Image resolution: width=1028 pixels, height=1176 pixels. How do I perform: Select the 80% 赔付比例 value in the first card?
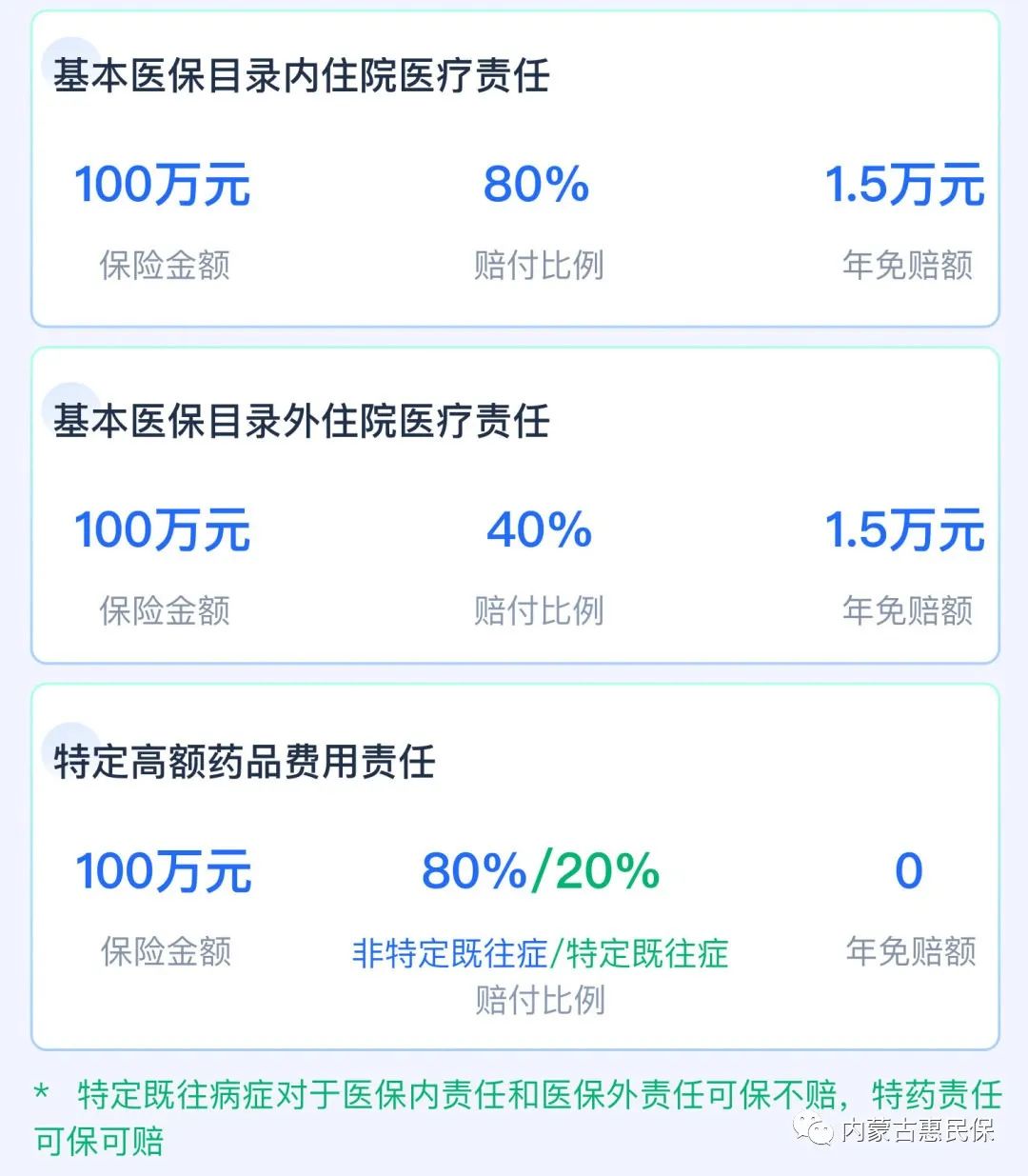[536, 184]
